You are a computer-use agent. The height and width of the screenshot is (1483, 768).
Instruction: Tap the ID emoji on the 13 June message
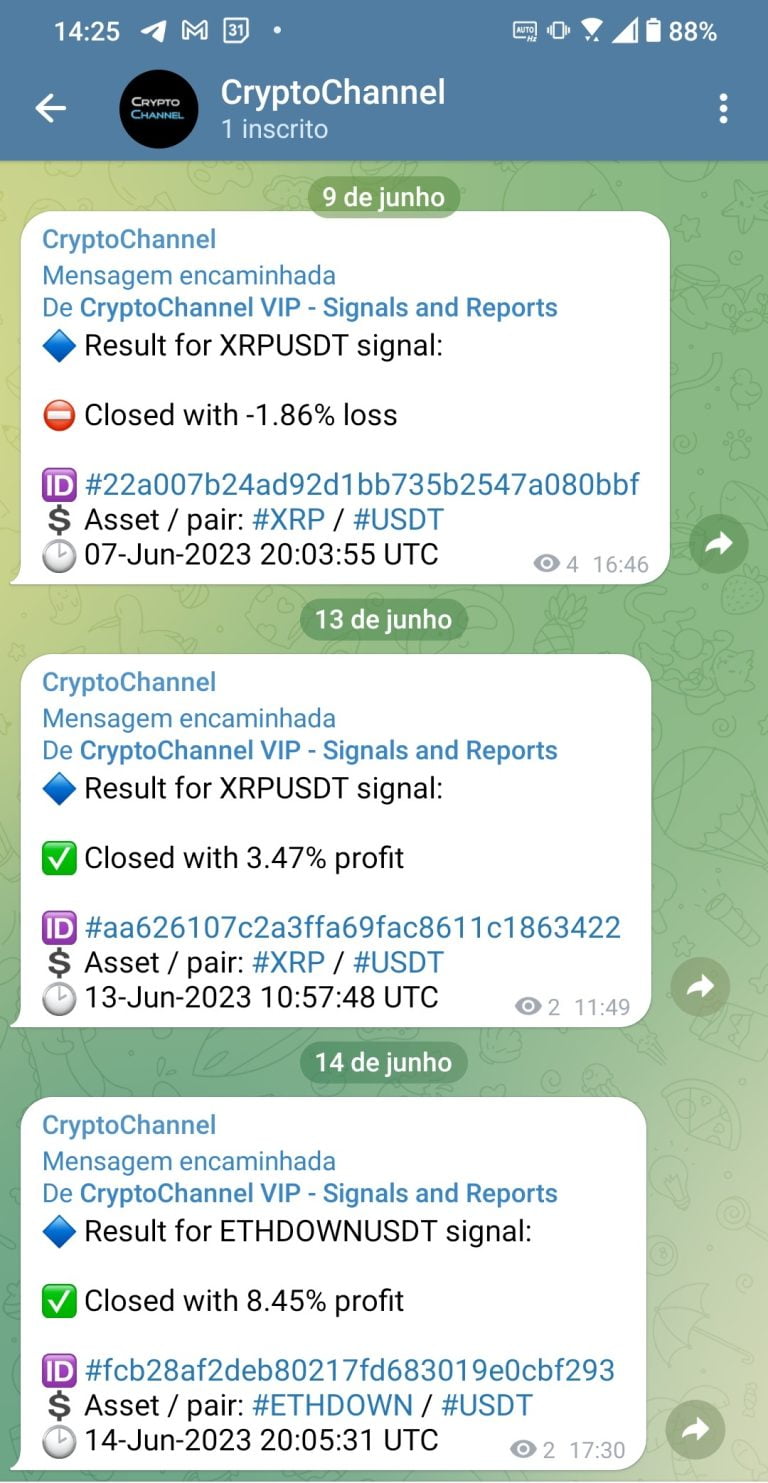[x=57, y=926]
